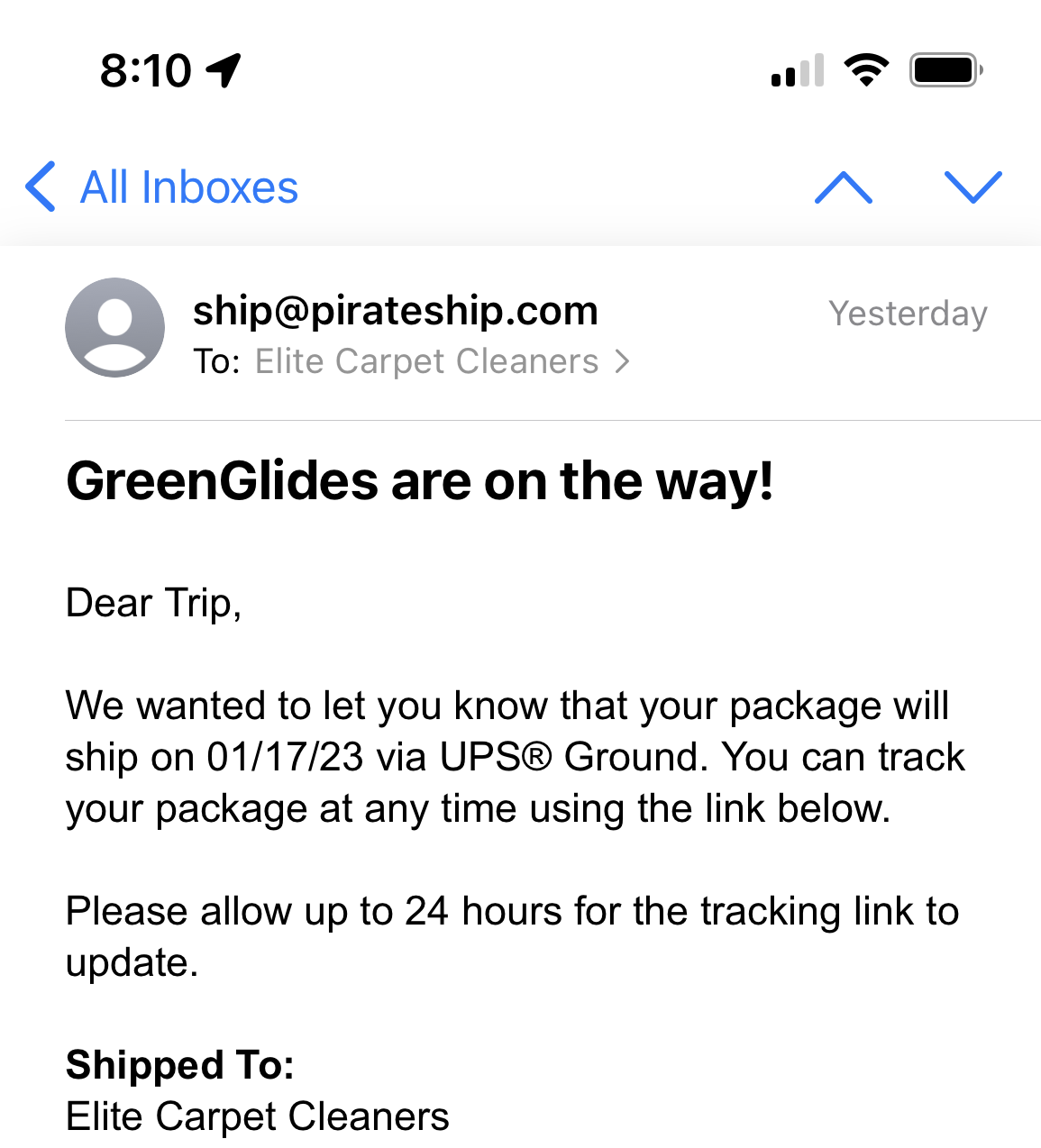This screenshot has width=1041, height=1148.
Task: Expand recipient Elite Carpet Cleaners details
Action: [442, 361]
